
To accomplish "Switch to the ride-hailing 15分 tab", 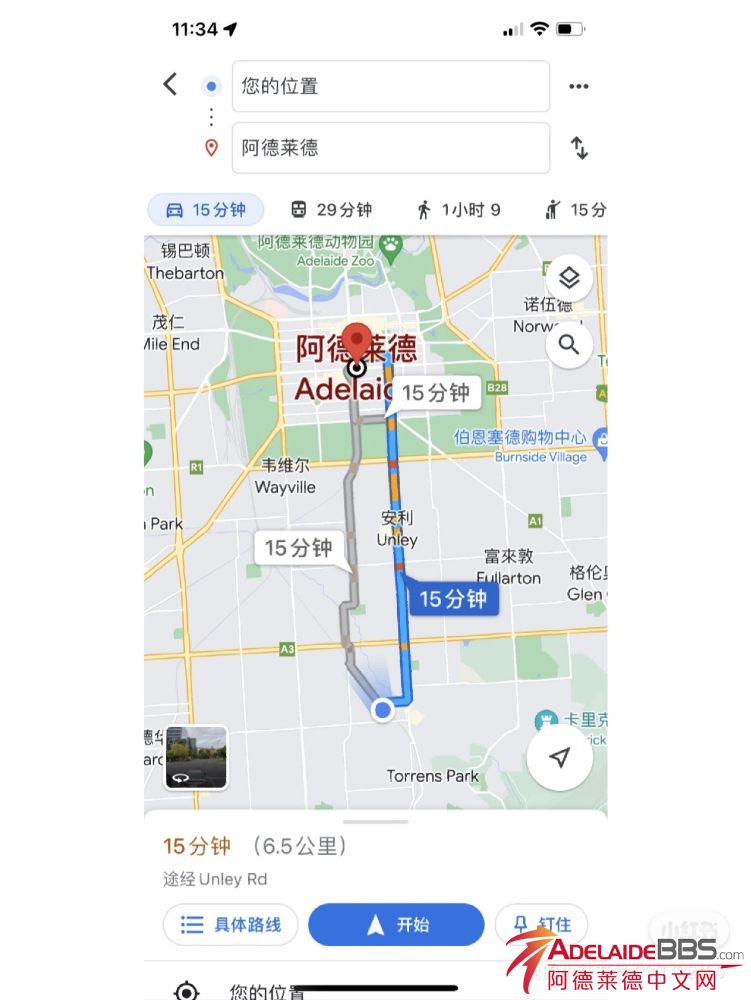I will 576,210.
